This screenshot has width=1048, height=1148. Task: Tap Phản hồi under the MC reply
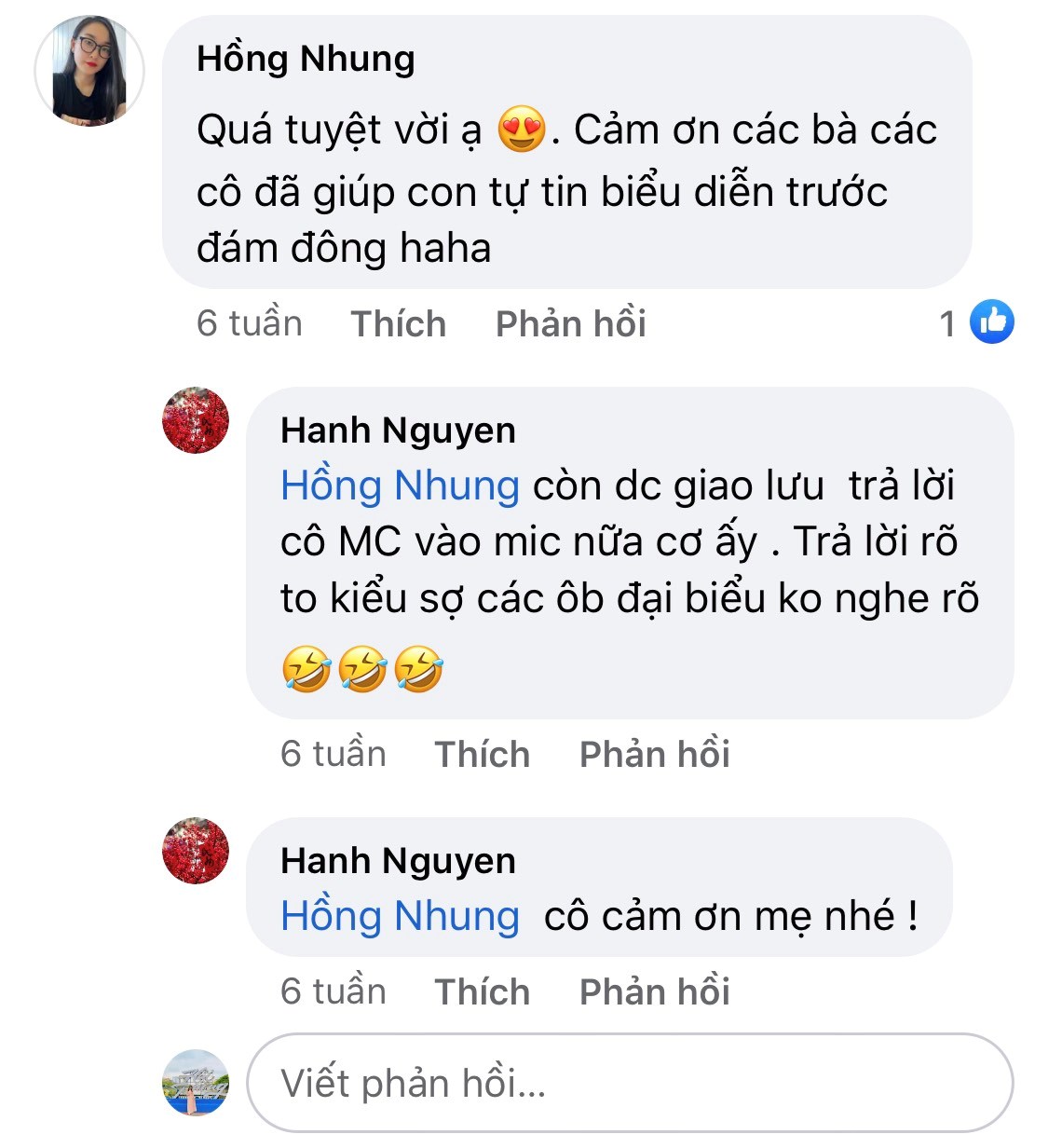(654, 755)
